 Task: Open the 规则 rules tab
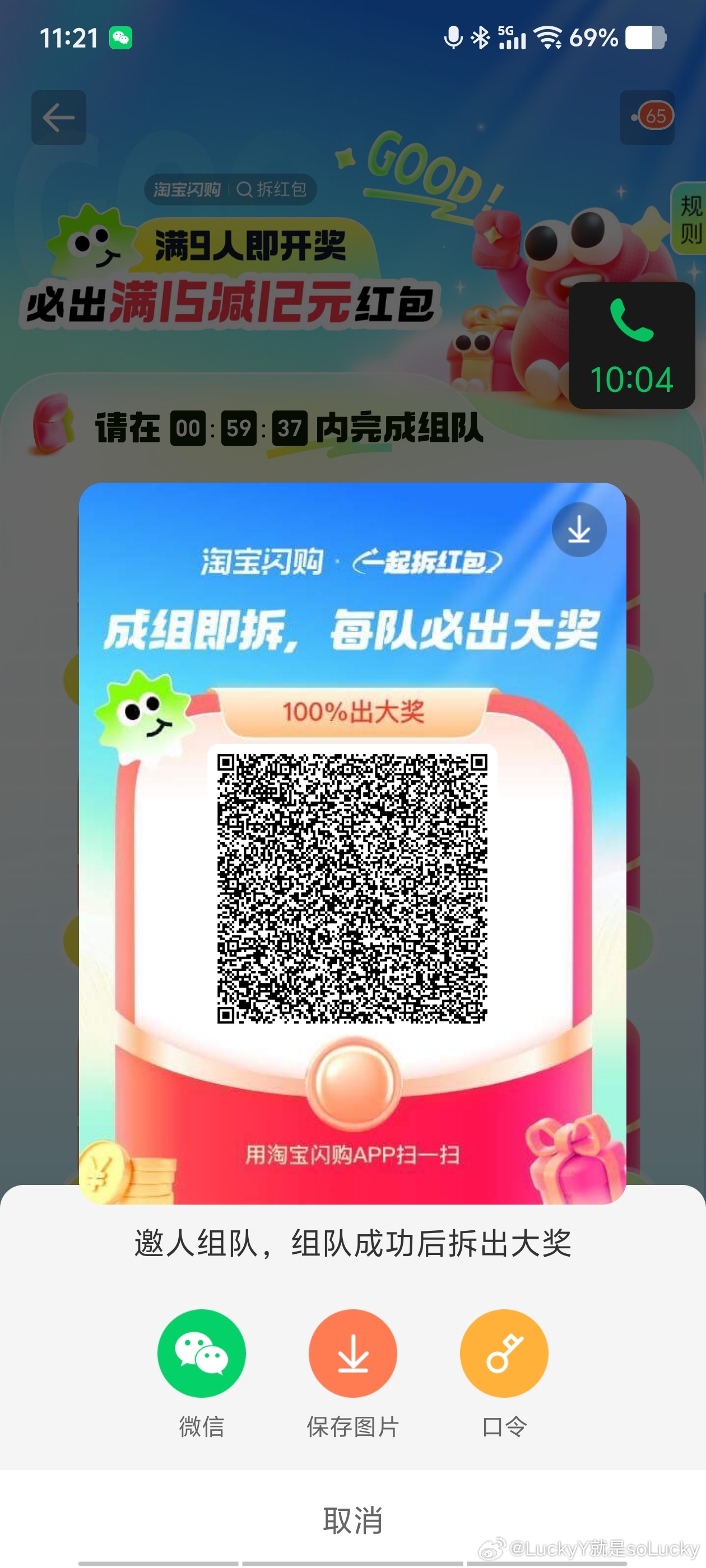pos(690,218)
